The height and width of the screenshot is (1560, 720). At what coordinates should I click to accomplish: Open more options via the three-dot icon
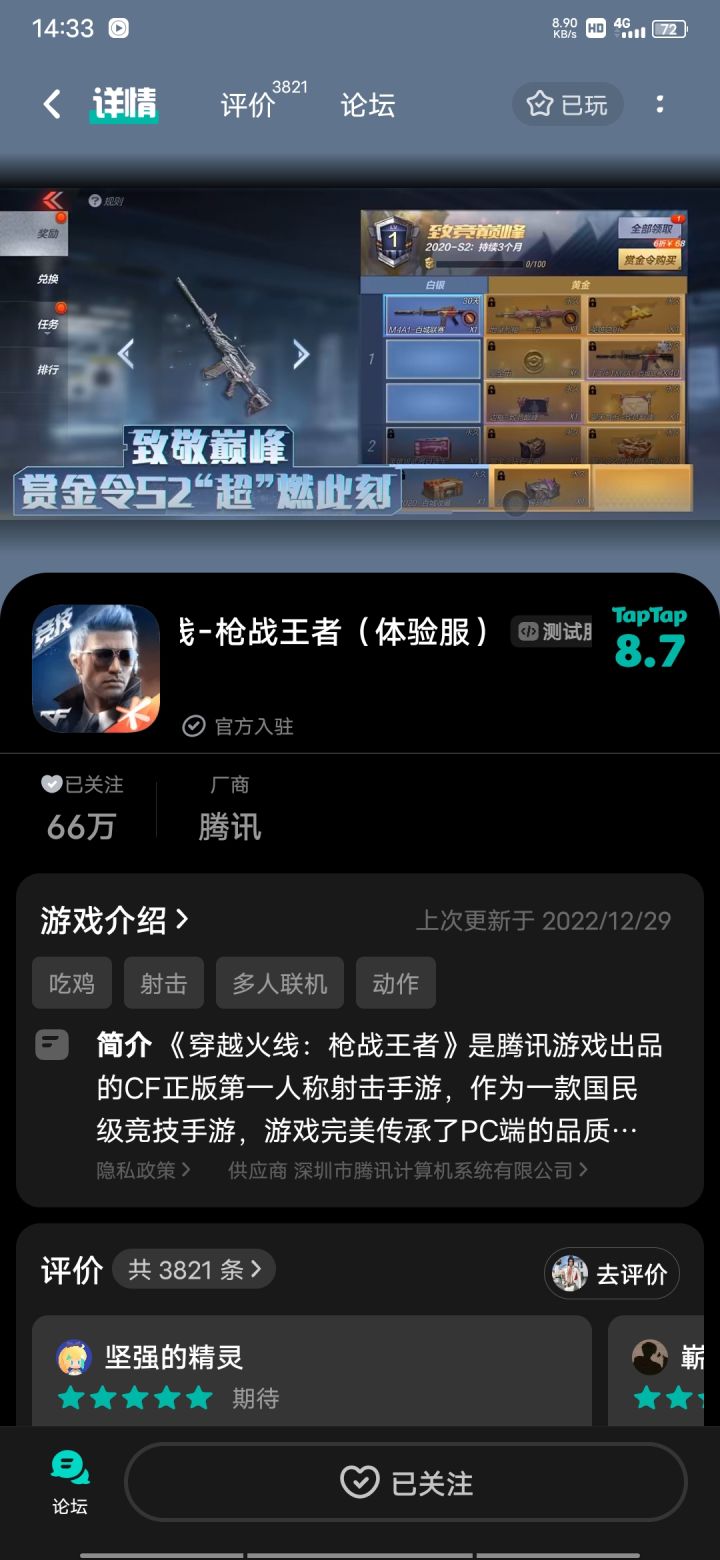click(x=660, y=104)
